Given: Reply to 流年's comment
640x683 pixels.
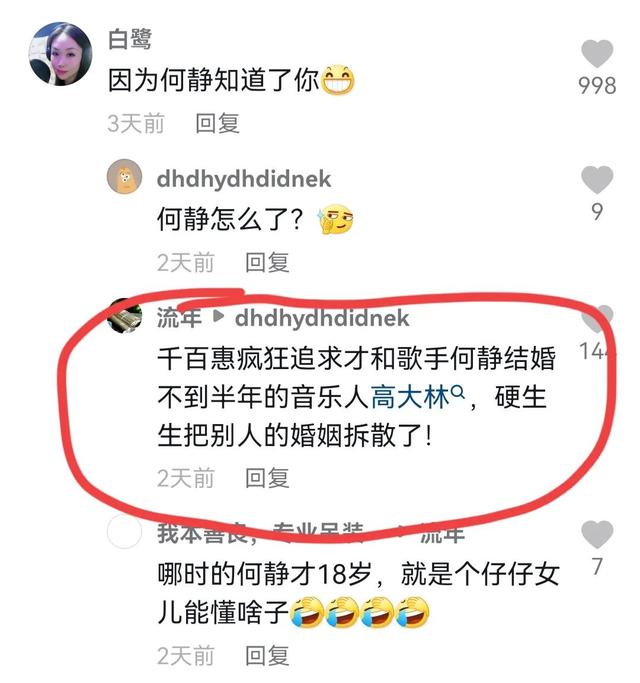Looking at the screenshot, I should 267,477.
